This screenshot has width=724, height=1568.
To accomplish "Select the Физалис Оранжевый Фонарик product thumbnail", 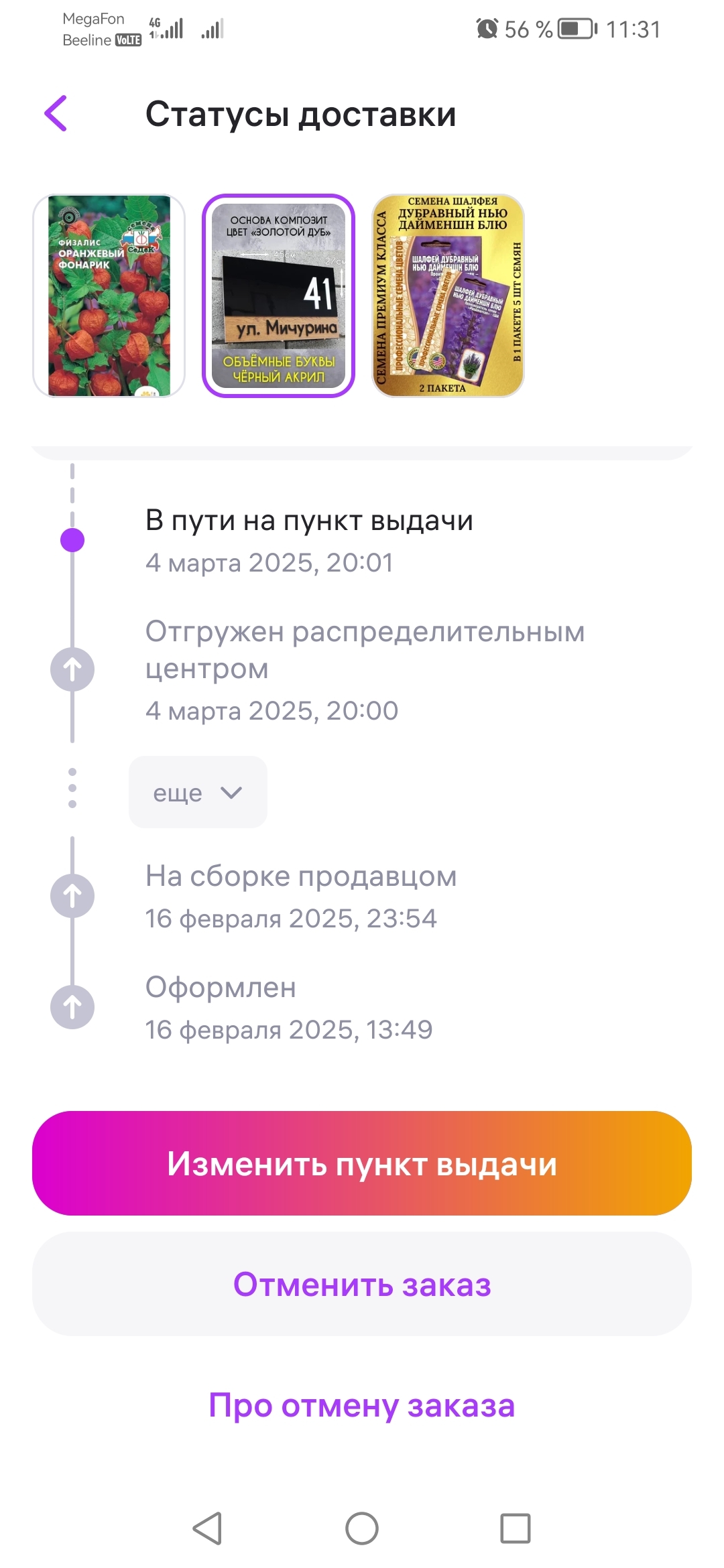I will click(x=109, y=296).
